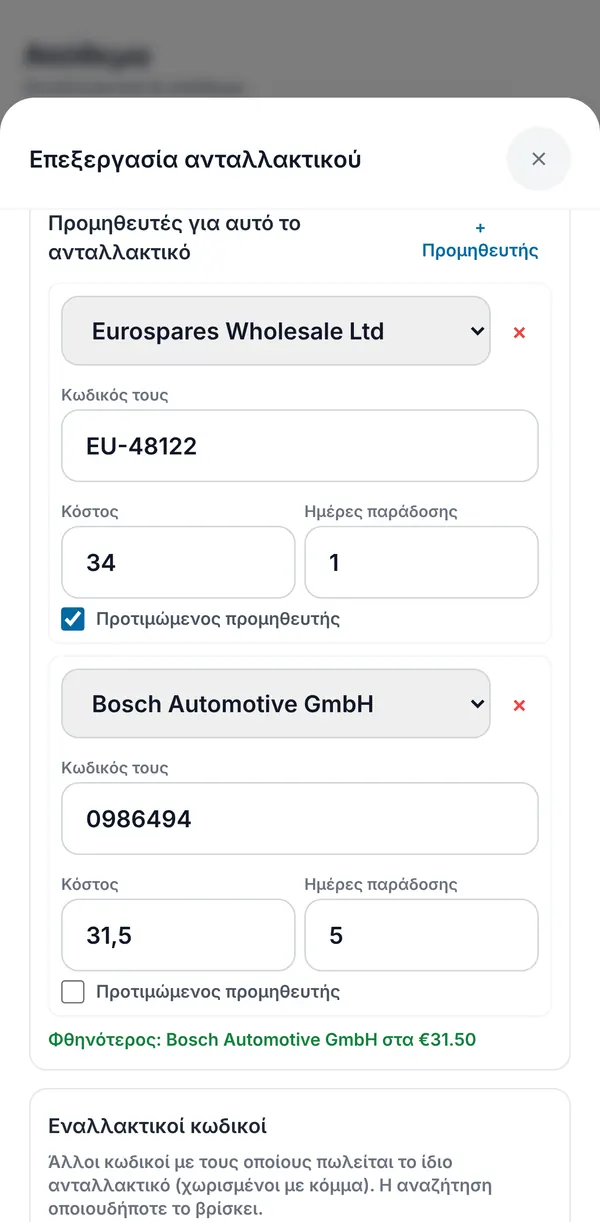Tap the Κόστος field showing 34

178,562
